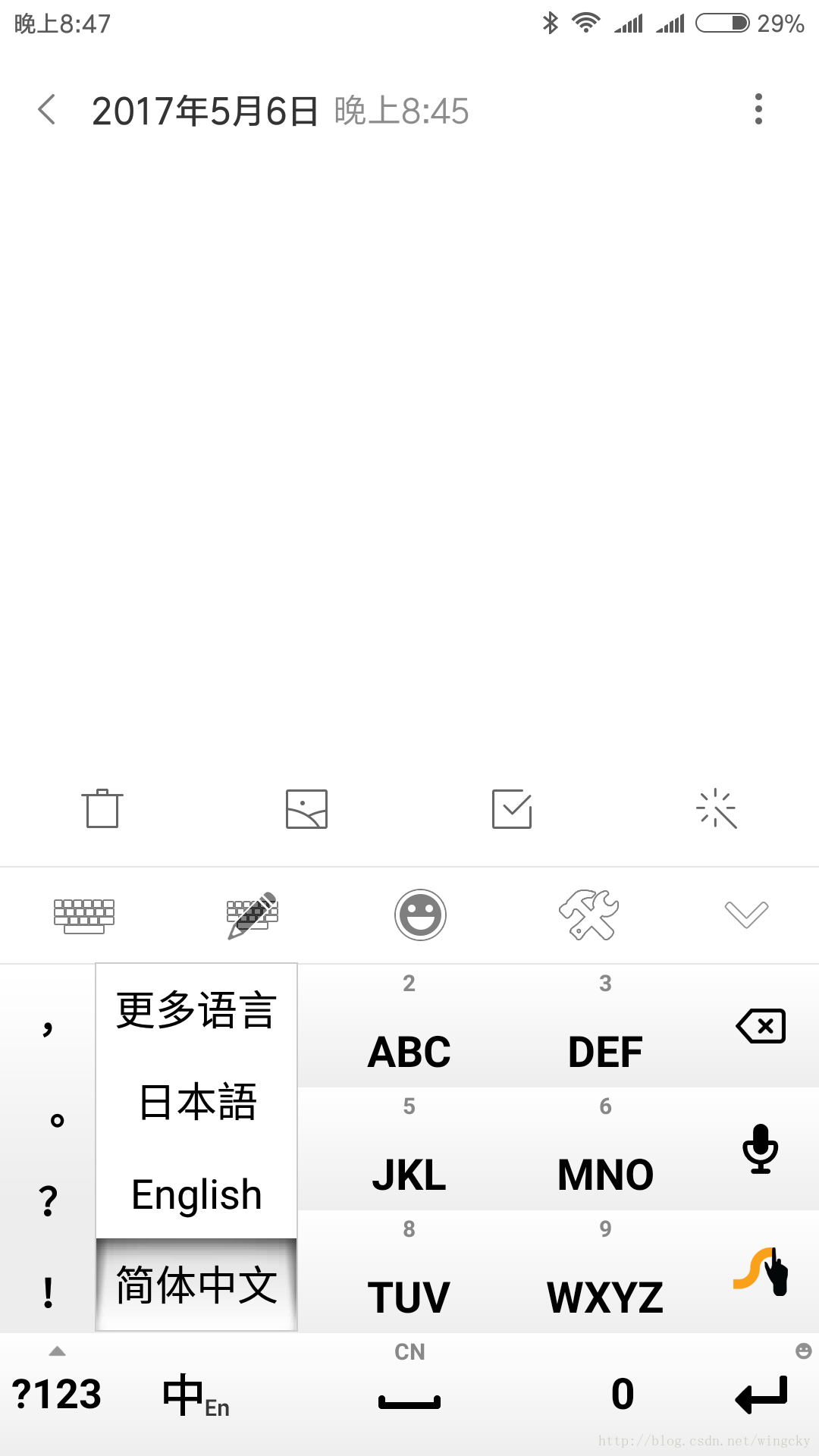Switch to handwriting input mode
Screen dimensions: 819x1456
click(253, 915)
